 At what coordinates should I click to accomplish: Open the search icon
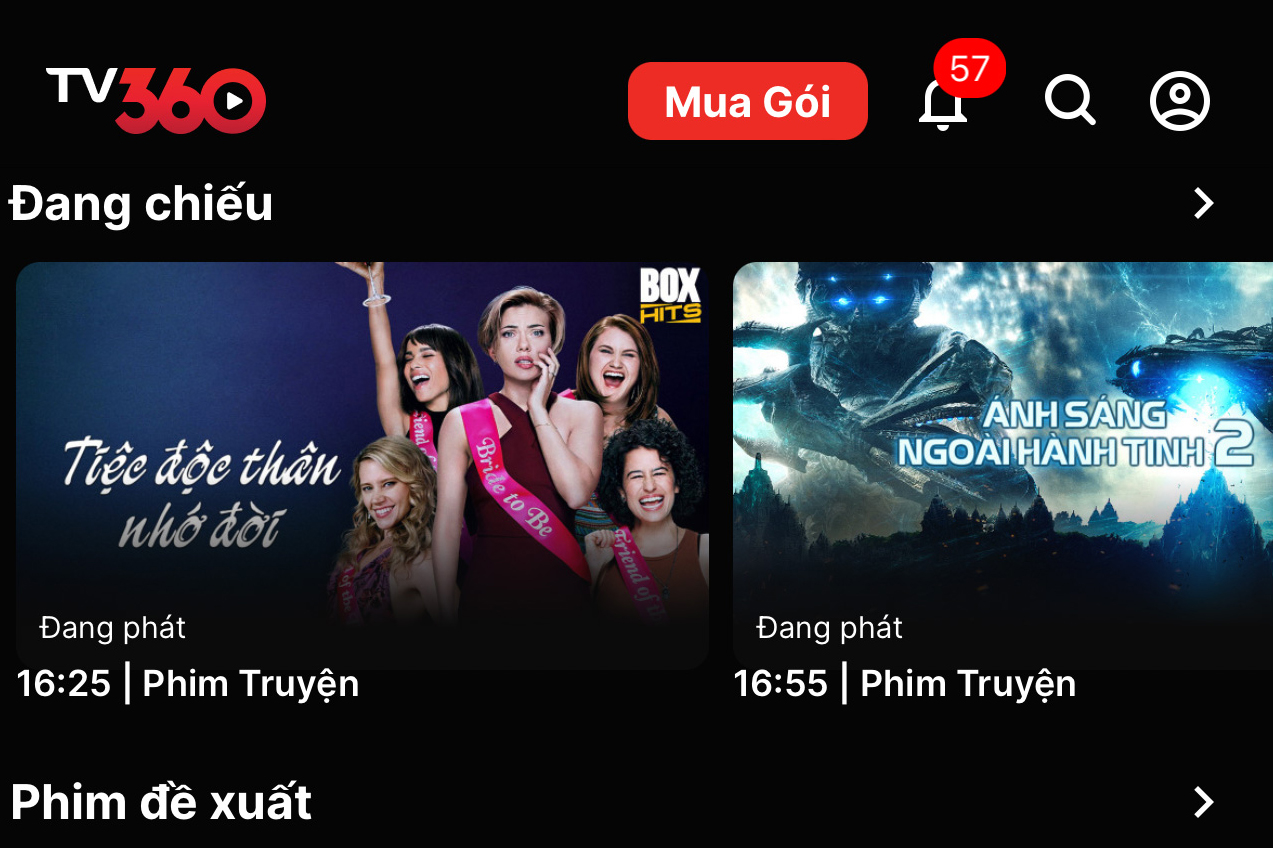(1069, 101)
